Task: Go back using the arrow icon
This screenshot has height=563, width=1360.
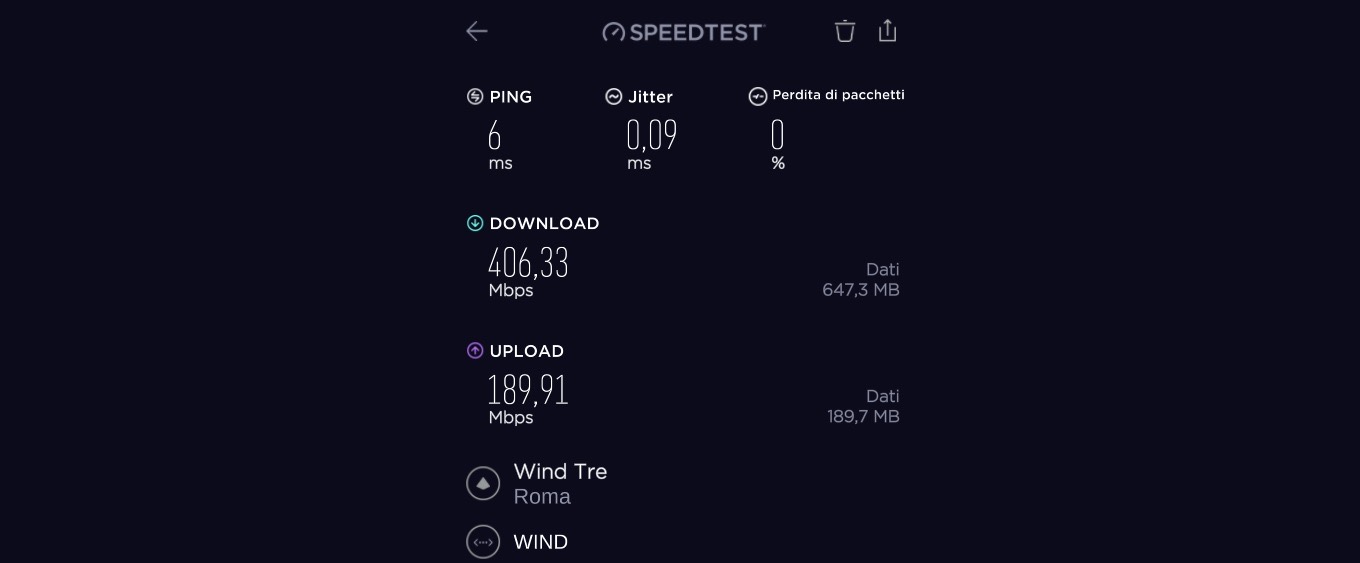Action: coord(477,31)
